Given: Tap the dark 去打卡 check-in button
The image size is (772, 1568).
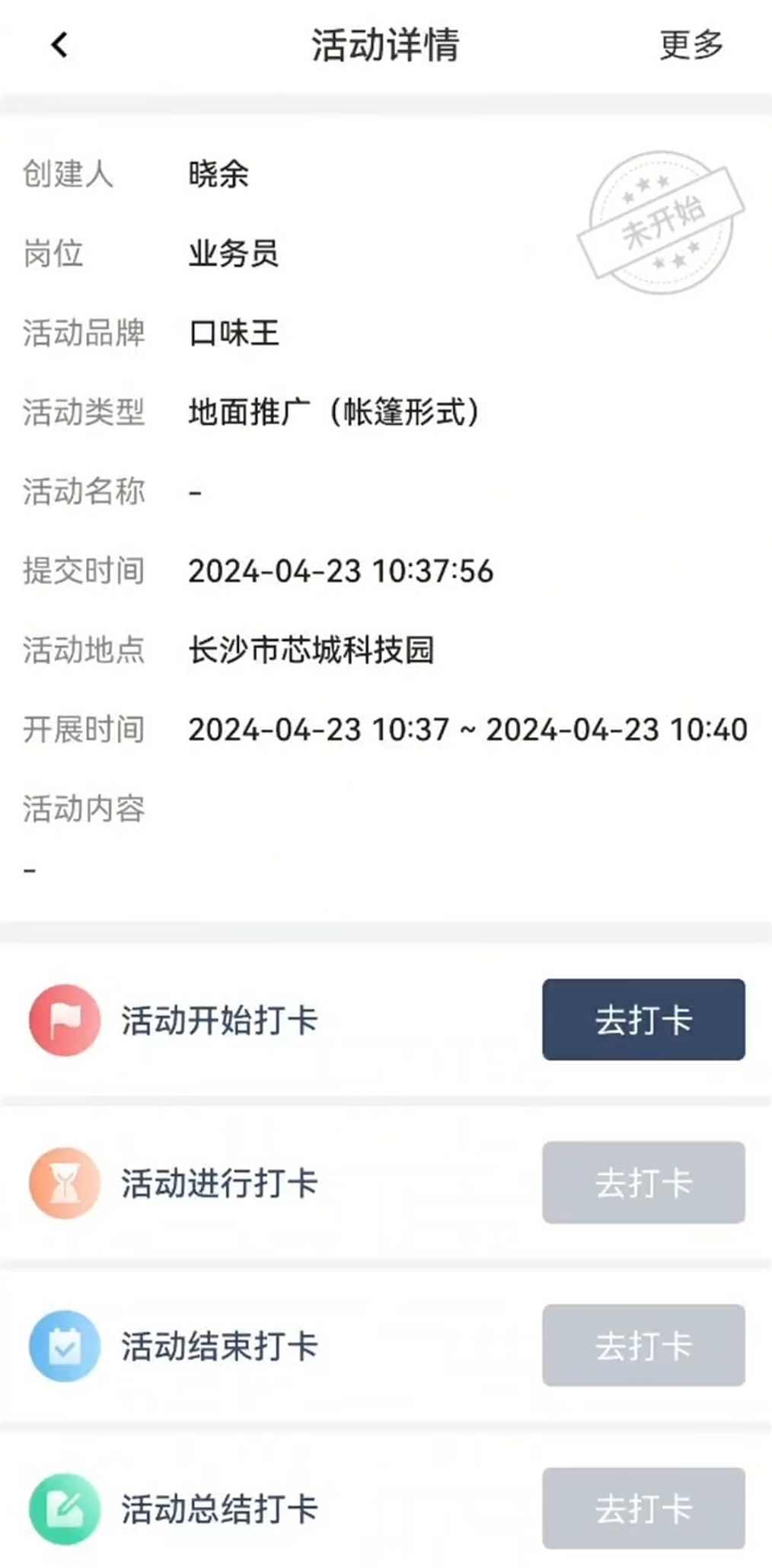Looking at the screenshot, I should 643,1020.
